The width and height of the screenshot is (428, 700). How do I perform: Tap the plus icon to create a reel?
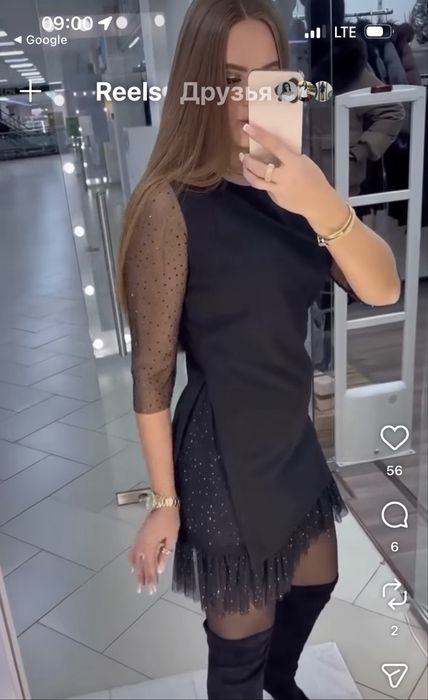[30, 92]
